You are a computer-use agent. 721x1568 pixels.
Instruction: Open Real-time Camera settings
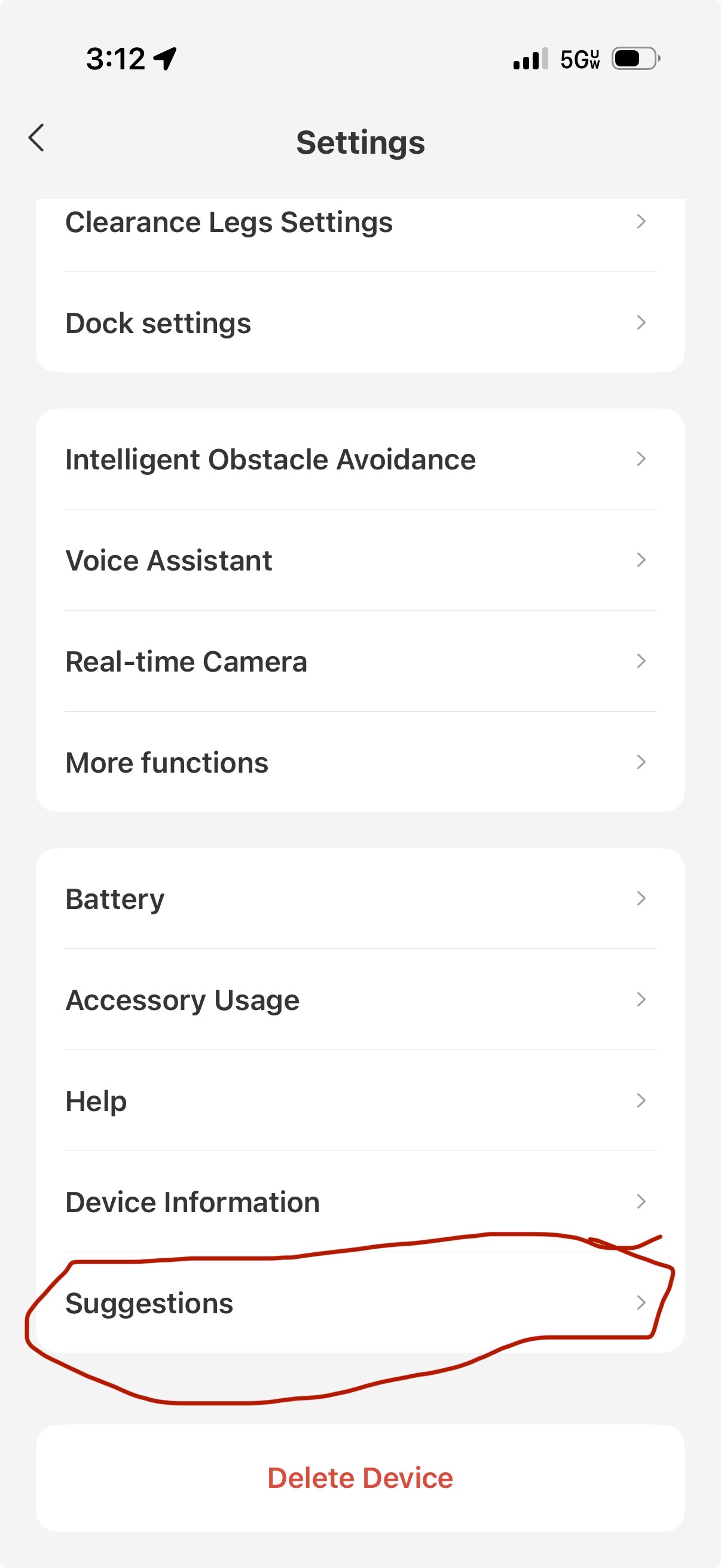(359, 661)
